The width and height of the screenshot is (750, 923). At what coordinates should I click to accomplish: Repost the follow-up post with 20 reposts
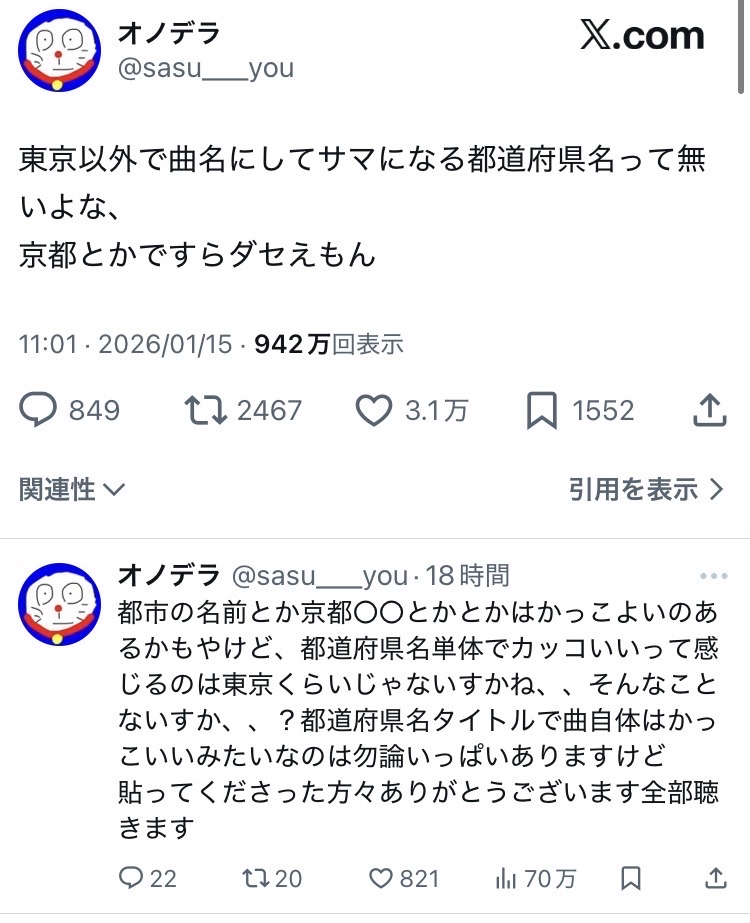click(256, 878)
